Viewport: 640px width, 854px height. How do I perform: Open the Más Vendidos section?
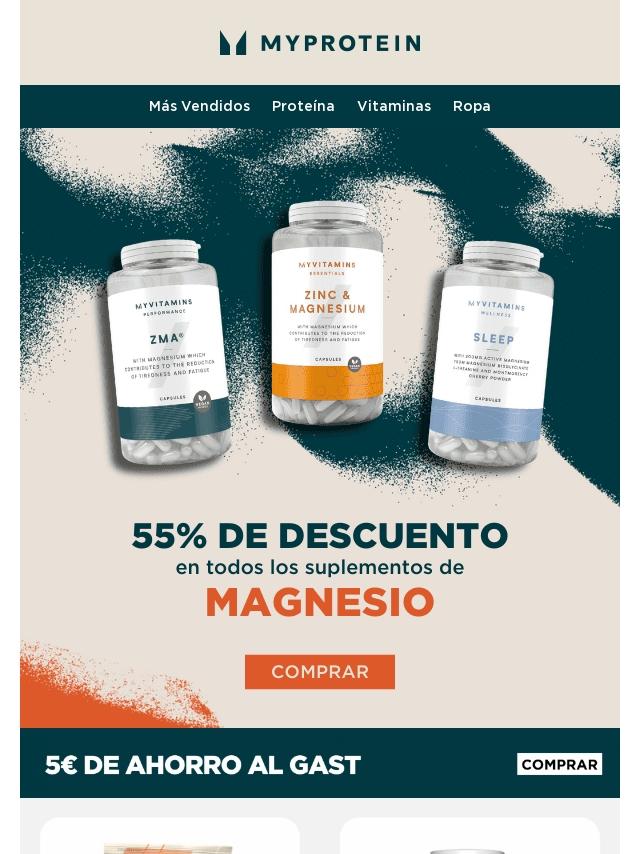click(x=199, y=106)
